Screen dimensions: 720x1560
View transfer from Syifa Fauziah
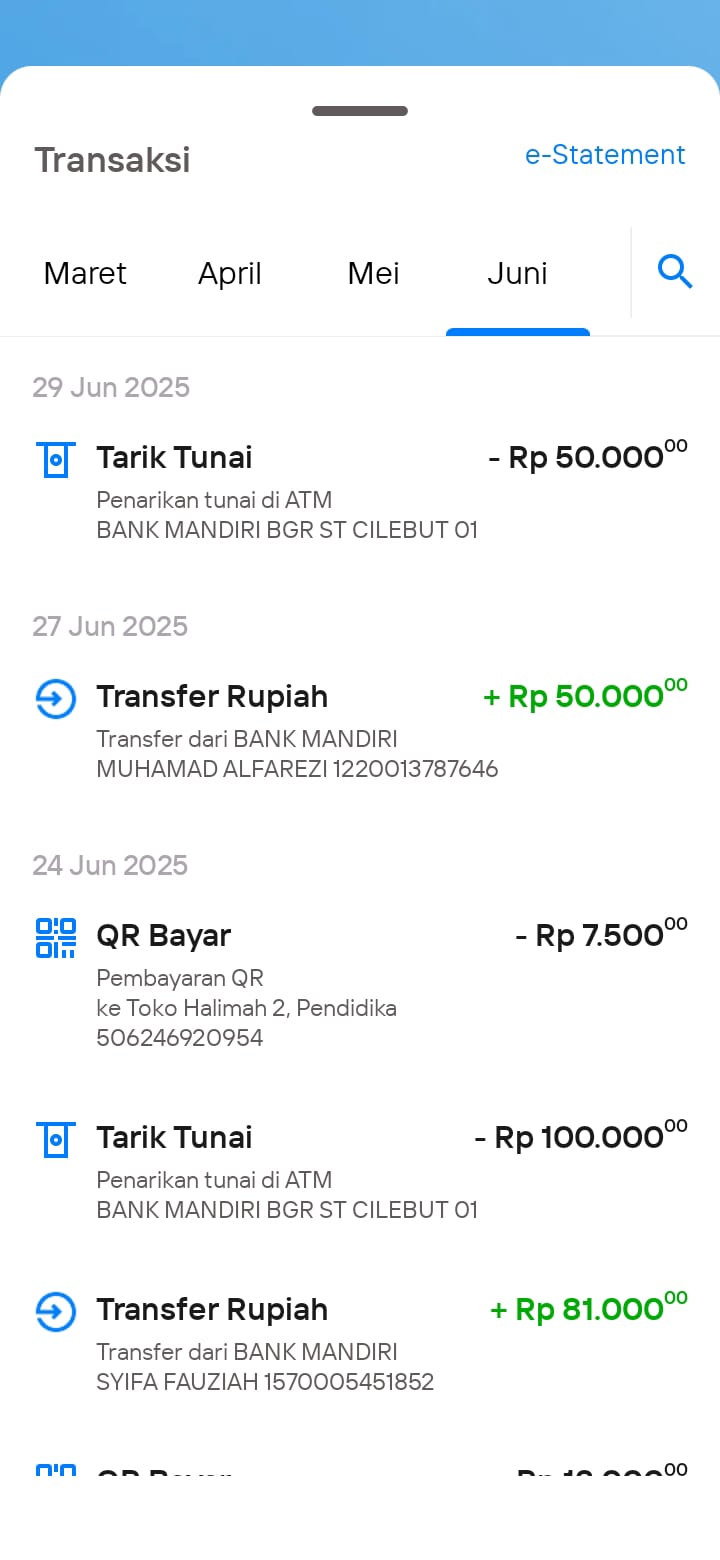click(360, 1344)
